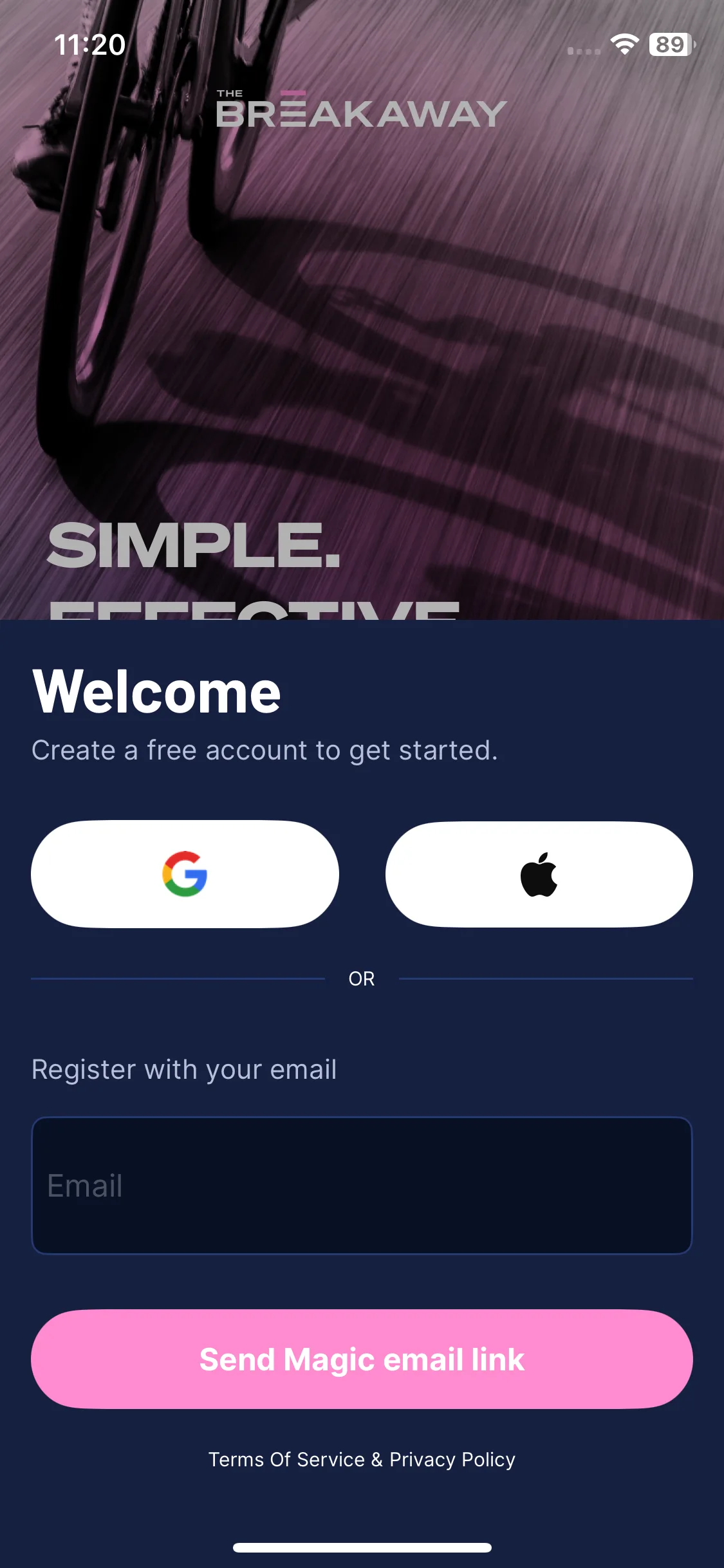Send Magic email link

tap(362, 1359)
